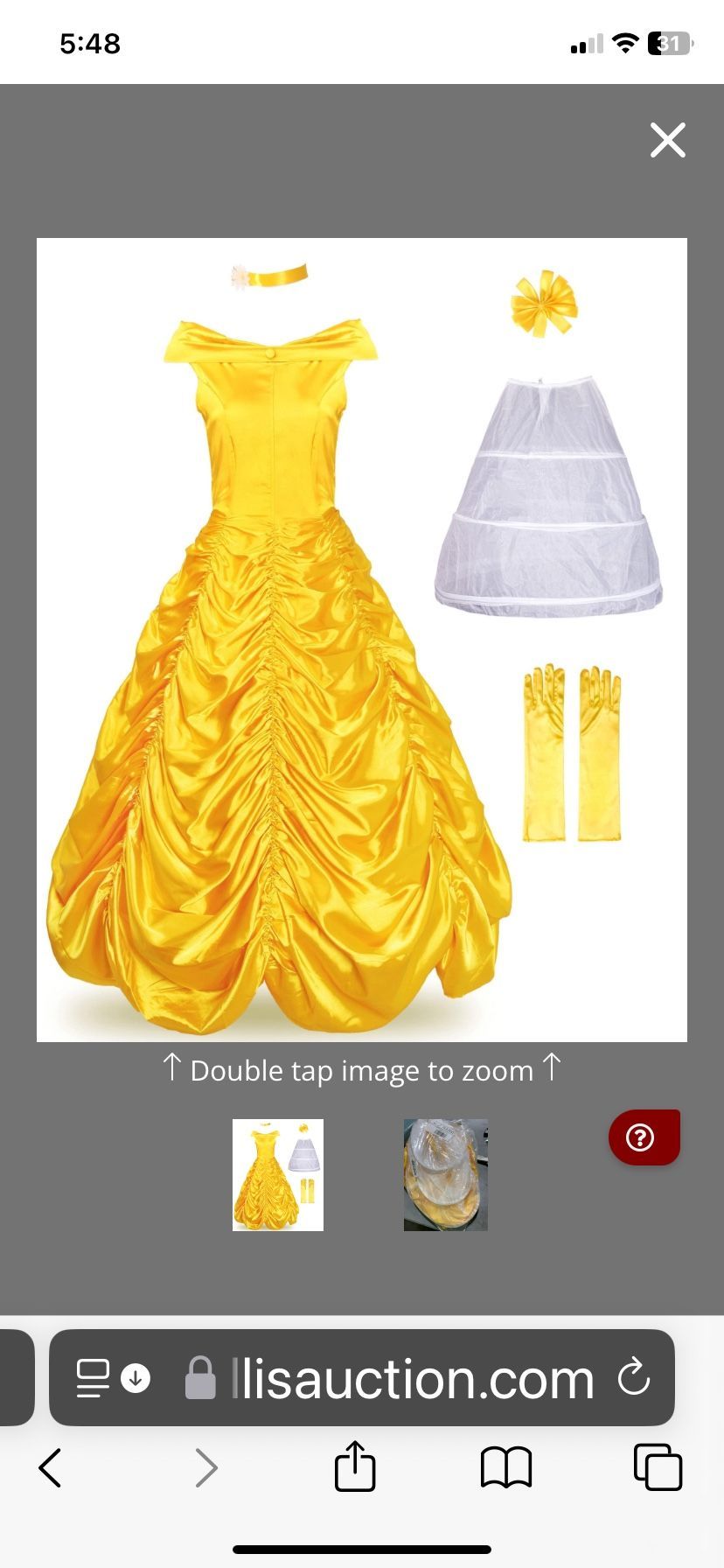View the packaged item photo thumbnail
Viewport: 724px width, 1568px height.
pyautogui.click(x=445, y=1174)
